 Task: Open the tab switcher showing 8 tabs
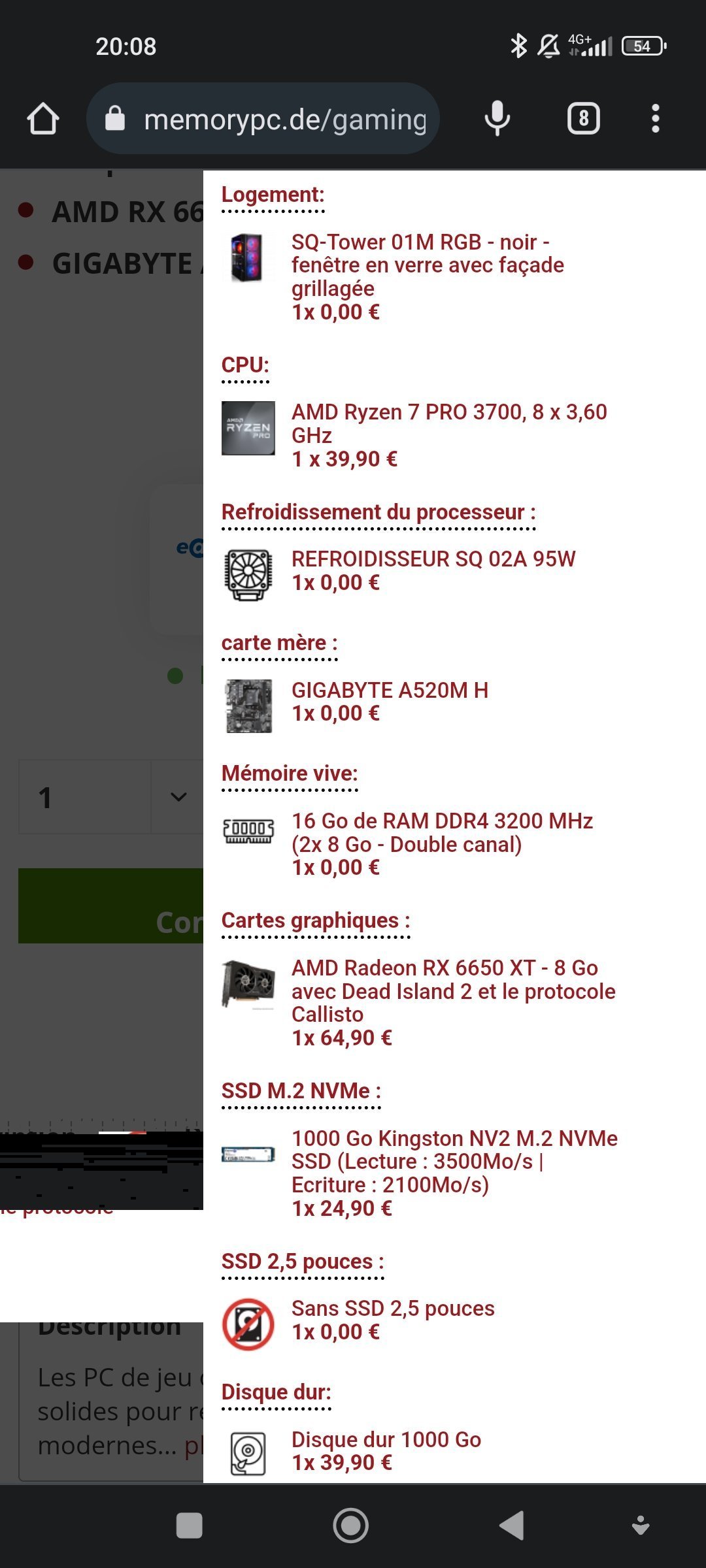point(583,119)
